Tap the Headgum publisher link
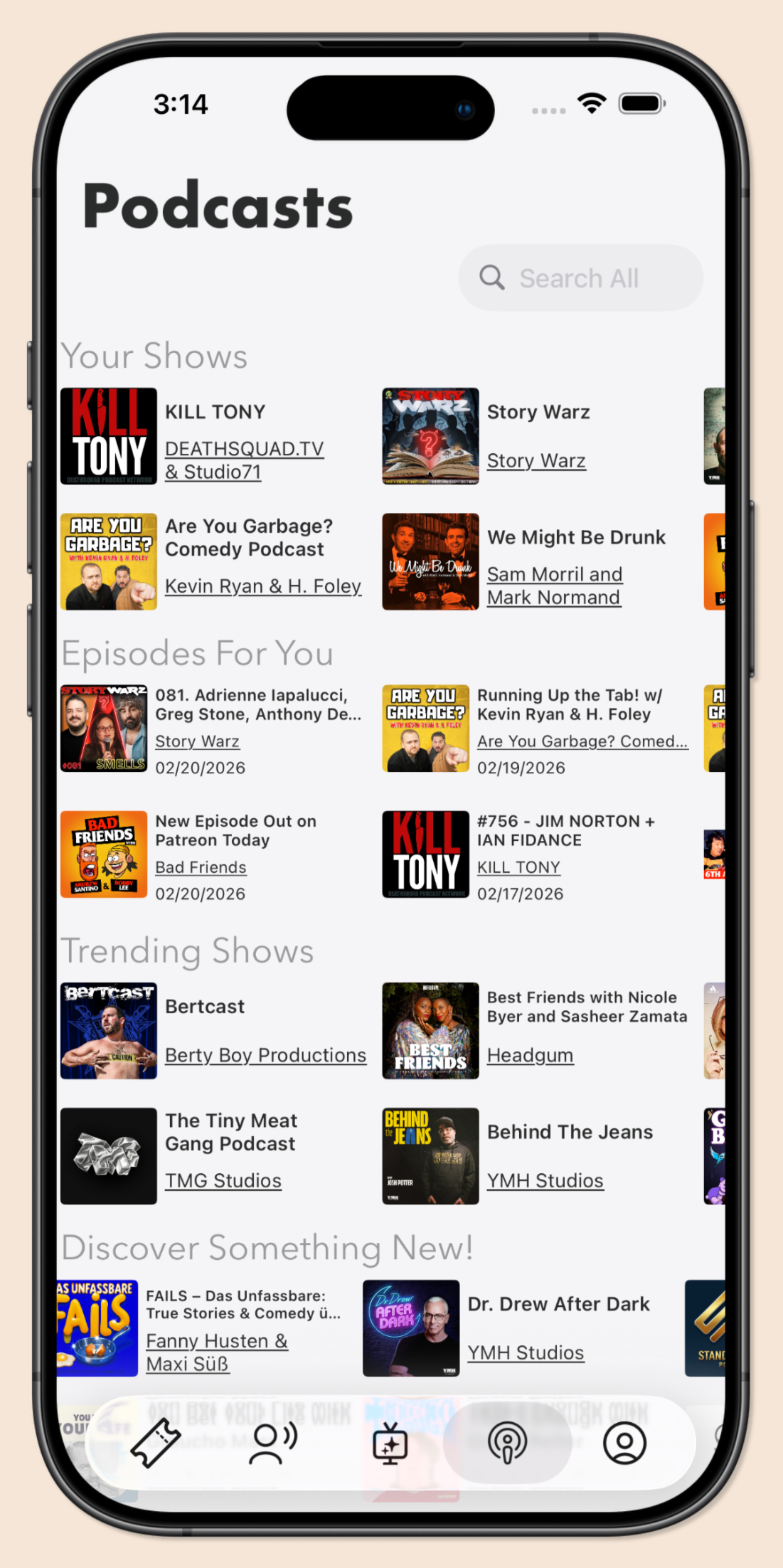This screenshot has height=1568, width=783. coord(530,1055)
